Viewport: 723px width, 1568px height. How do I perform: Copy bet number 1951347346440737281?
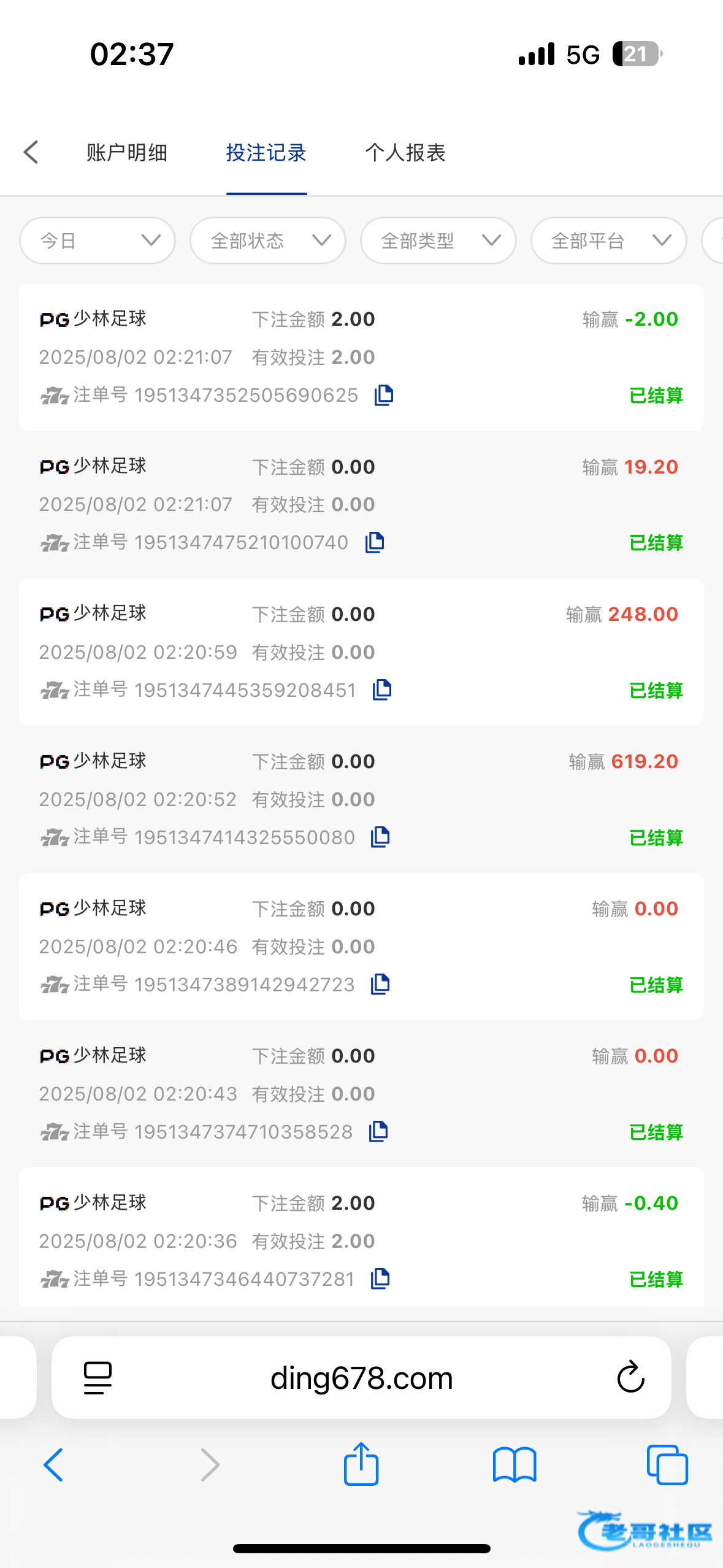380,1278
